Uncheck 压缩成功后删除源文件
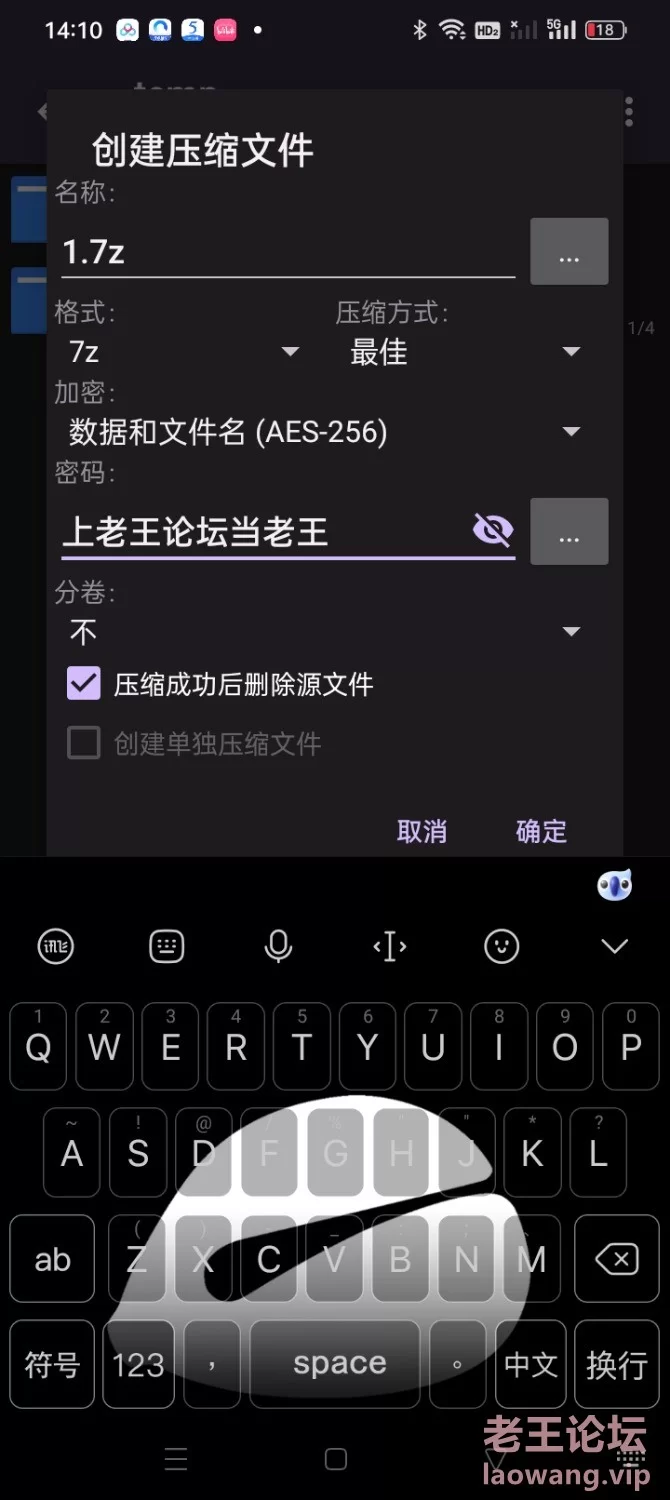 coord(84,684)
